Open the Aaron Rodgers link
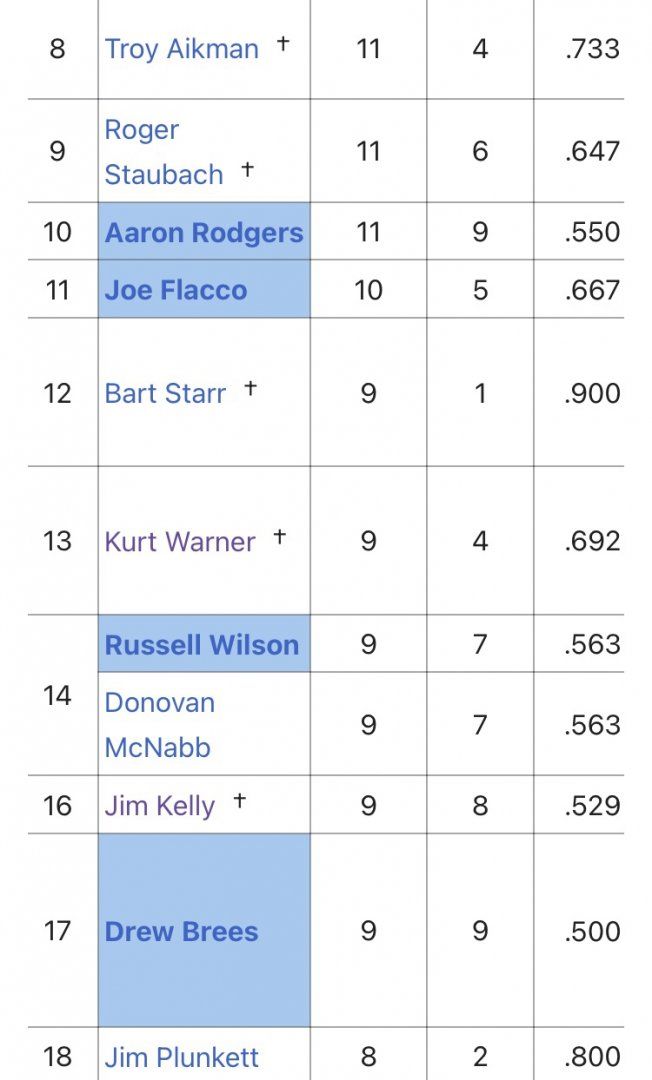Image resolution: width=652 pixels, height=1080 pixels. [204, 233]
